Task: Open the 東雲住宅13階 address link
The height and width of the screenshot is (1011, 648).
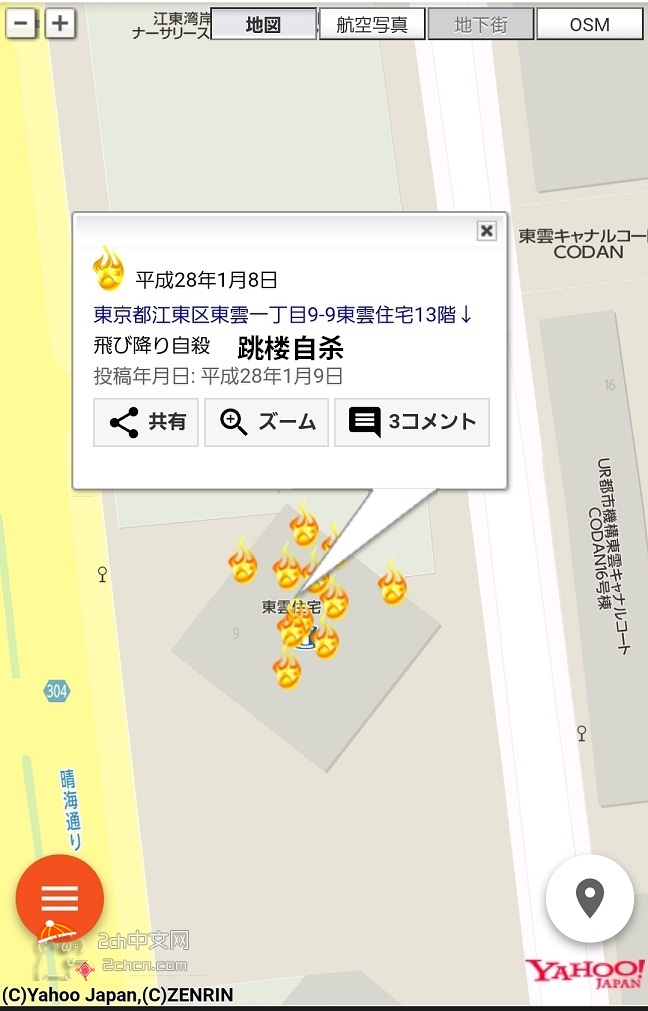Action: point(283,315)
